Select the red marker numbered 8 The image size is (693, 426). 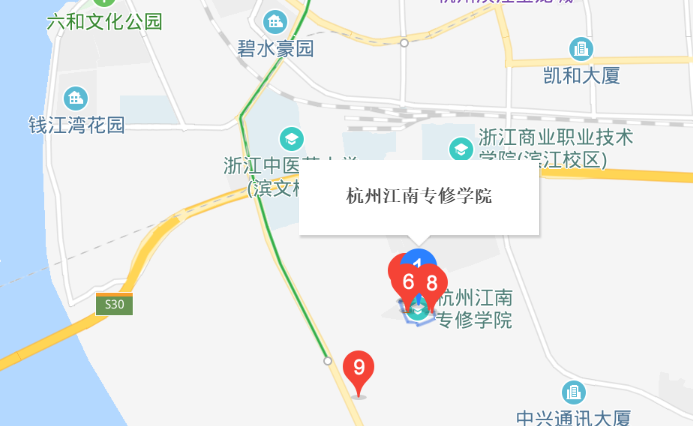[x=433, y=284]
